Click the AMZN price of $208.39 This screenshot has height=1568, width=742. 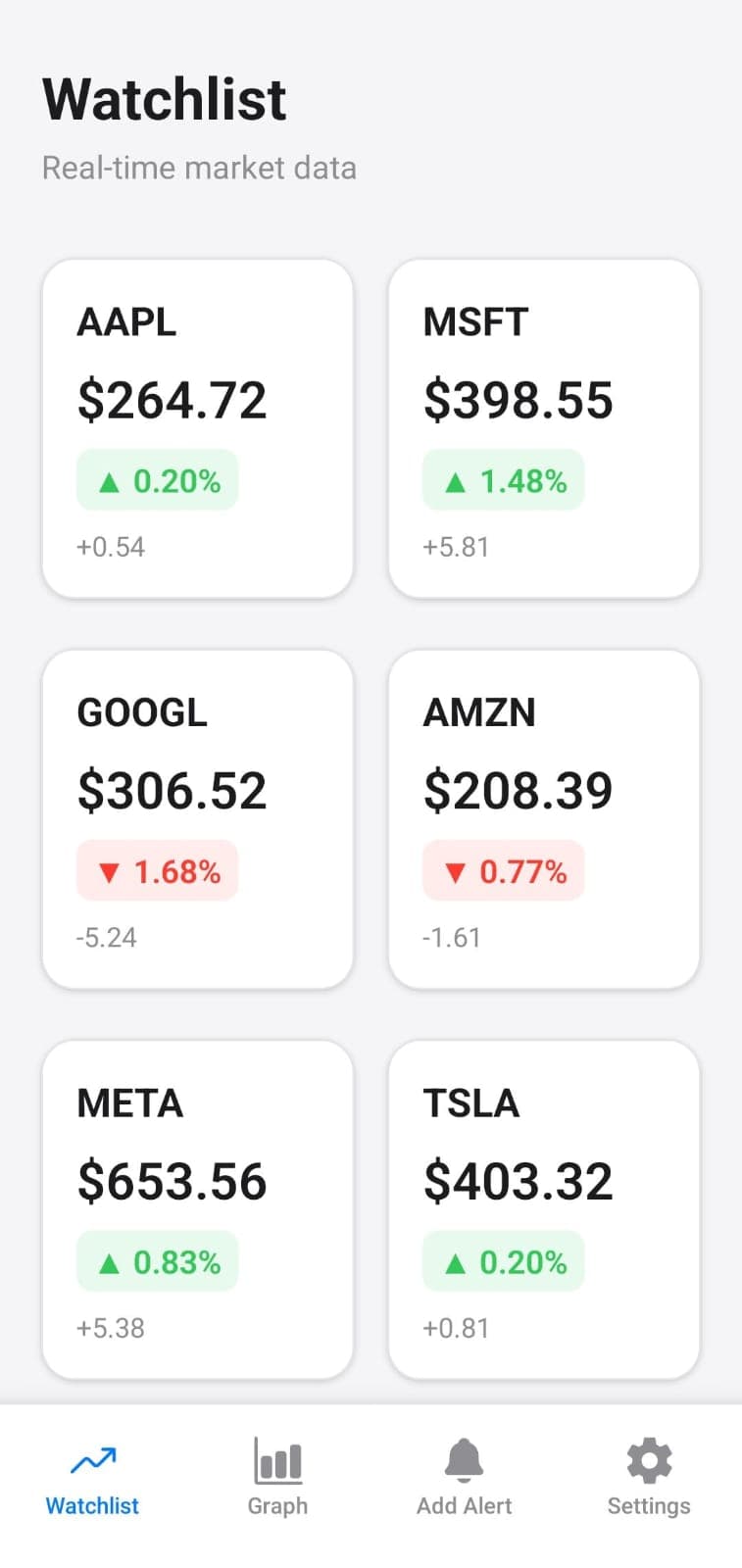(x=519, y=788)
